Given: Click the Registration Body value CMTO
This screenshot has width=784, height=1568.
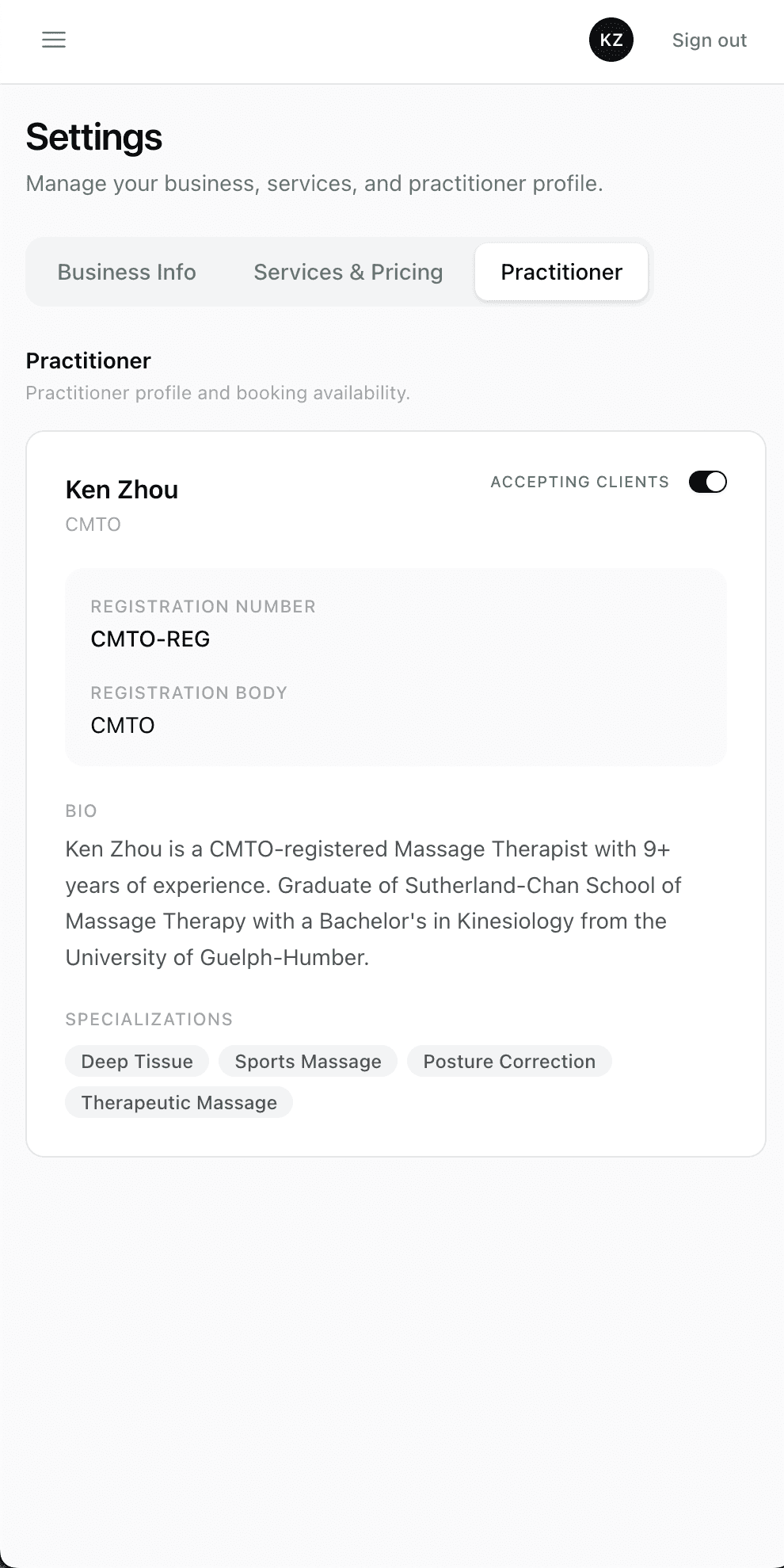Looking at the screenshot, I should coord(122,725).
